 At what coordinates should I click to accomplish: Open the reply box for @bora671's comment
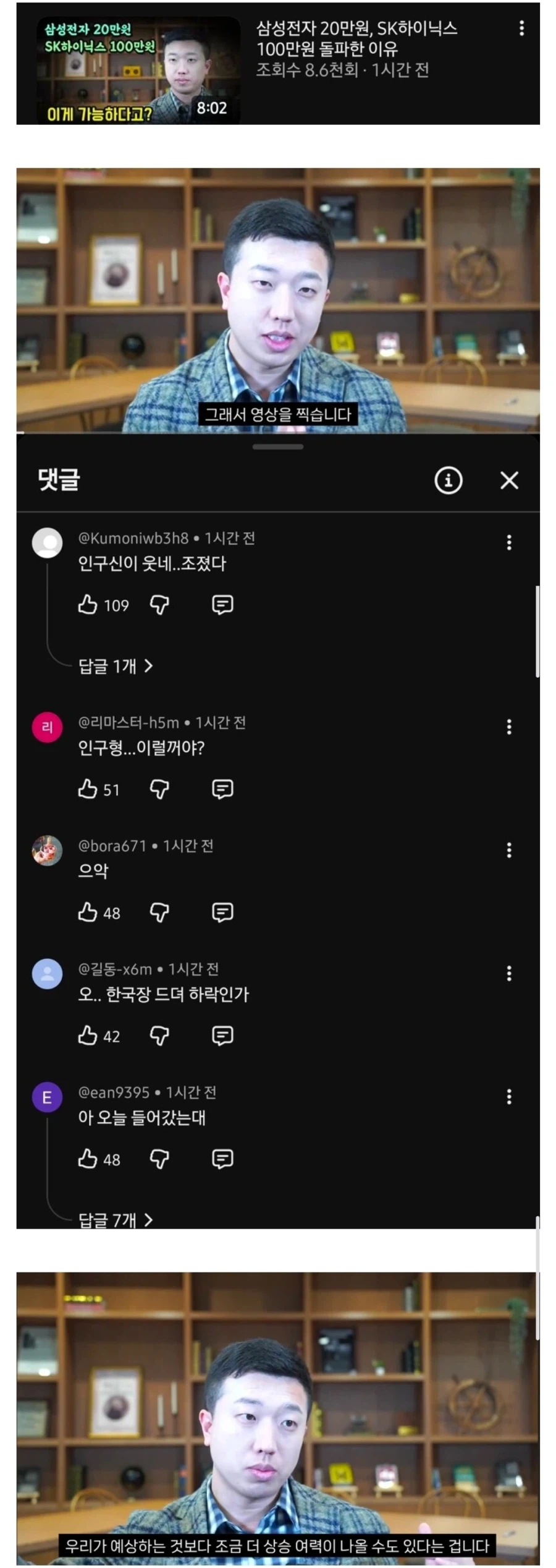222,912
